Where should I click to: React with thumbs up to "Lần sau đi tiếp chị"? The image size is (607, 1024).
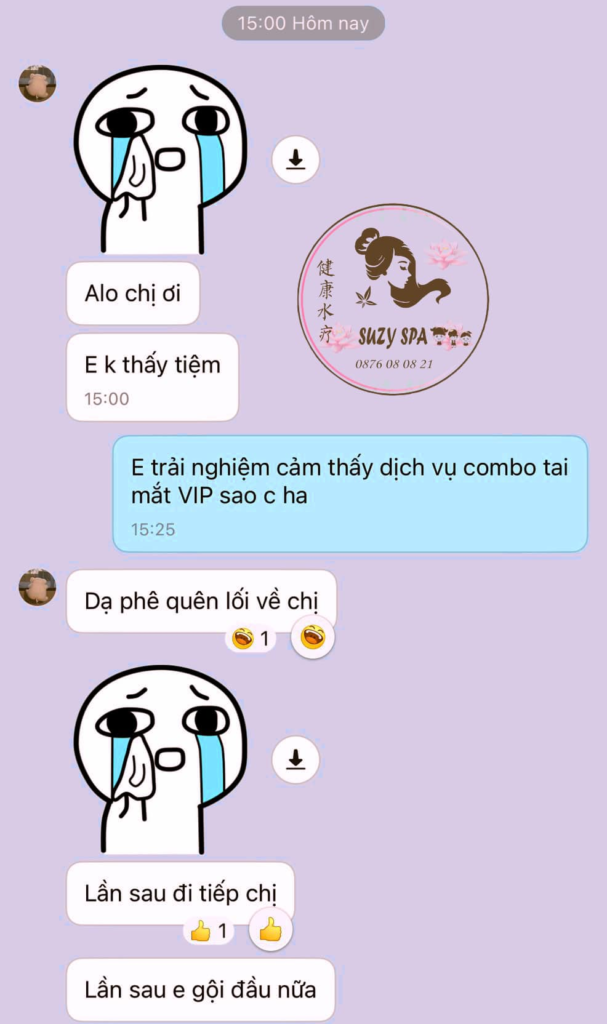click(270, 930)
